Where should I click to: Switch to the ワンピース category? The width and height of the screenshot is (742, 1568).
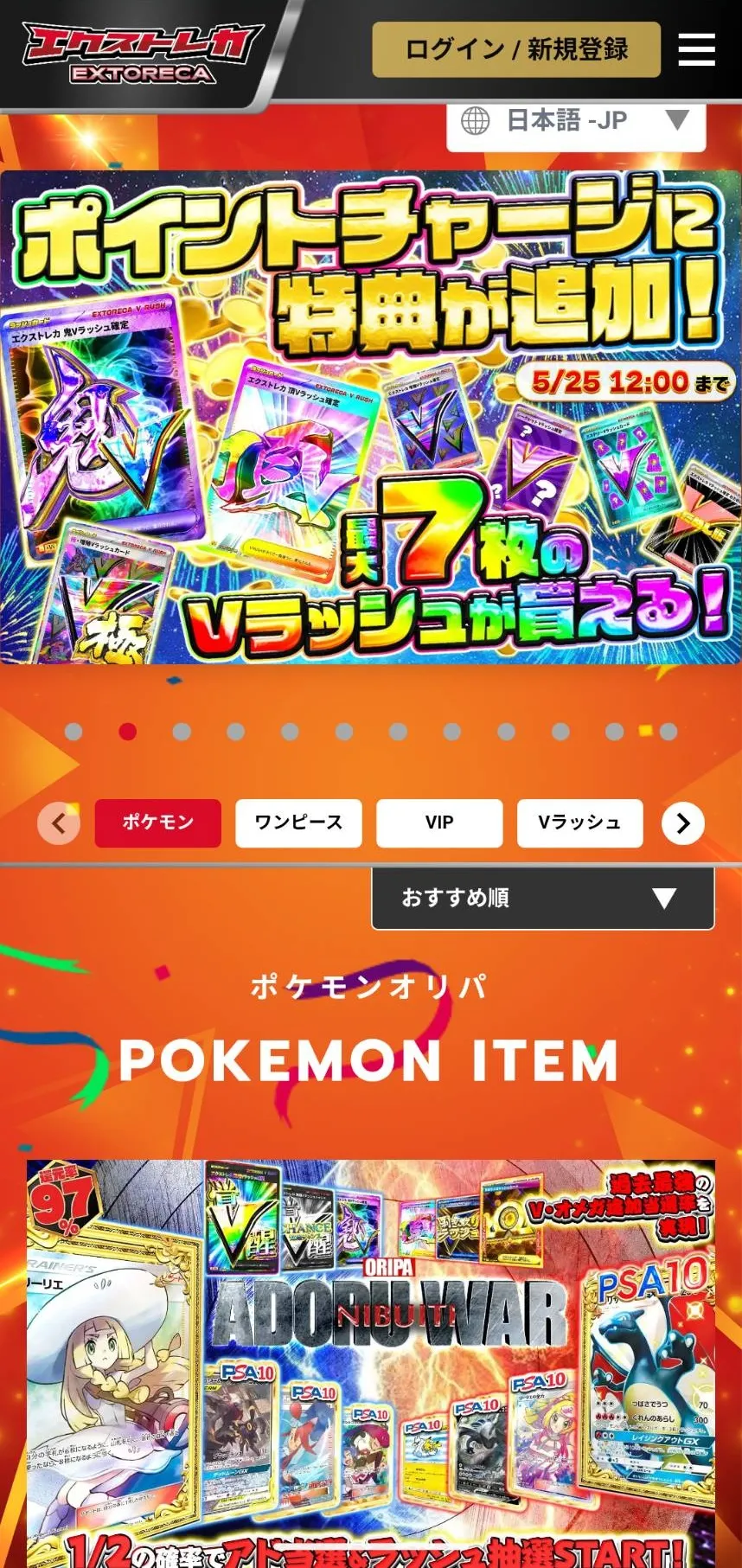(298, 822)
